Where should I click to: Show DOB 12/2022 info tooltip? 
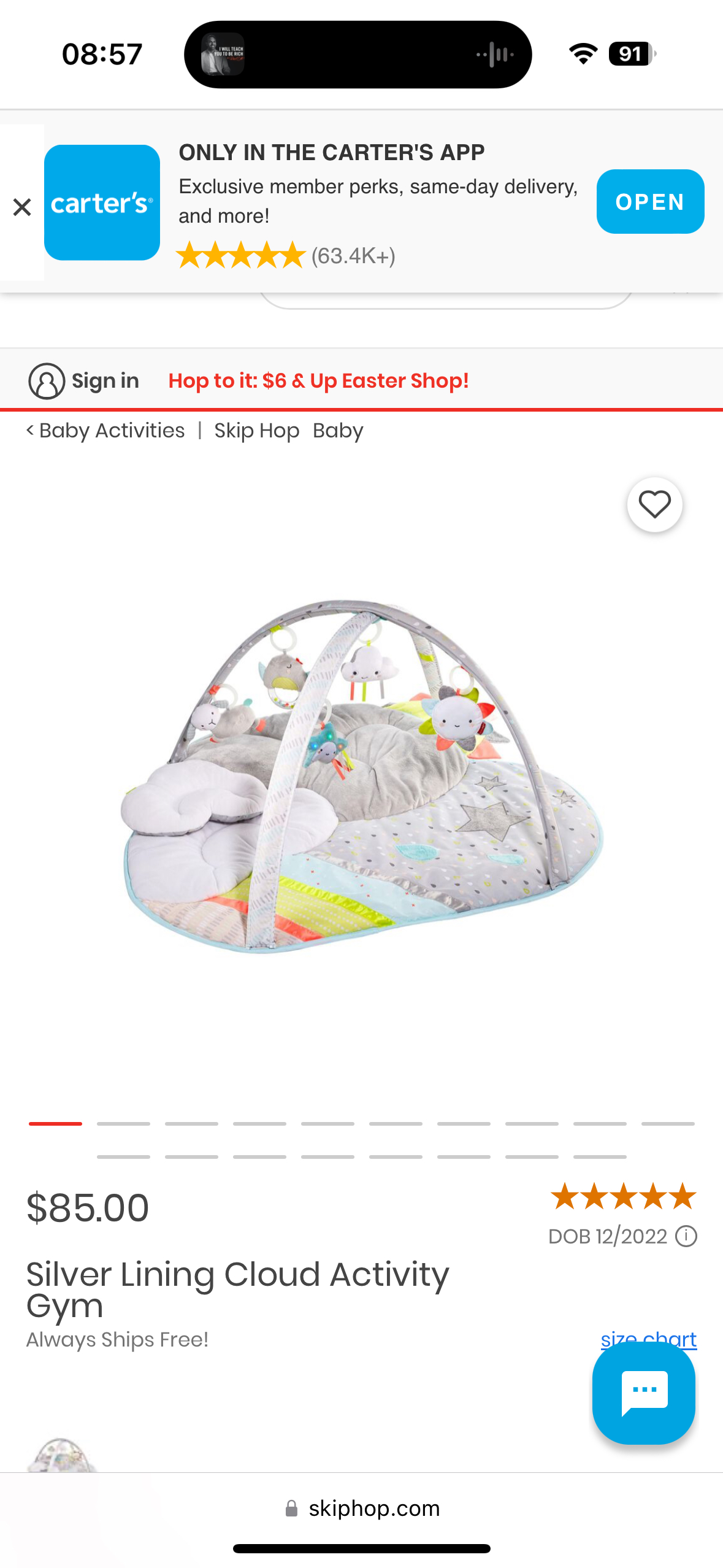click(686, 1236)
